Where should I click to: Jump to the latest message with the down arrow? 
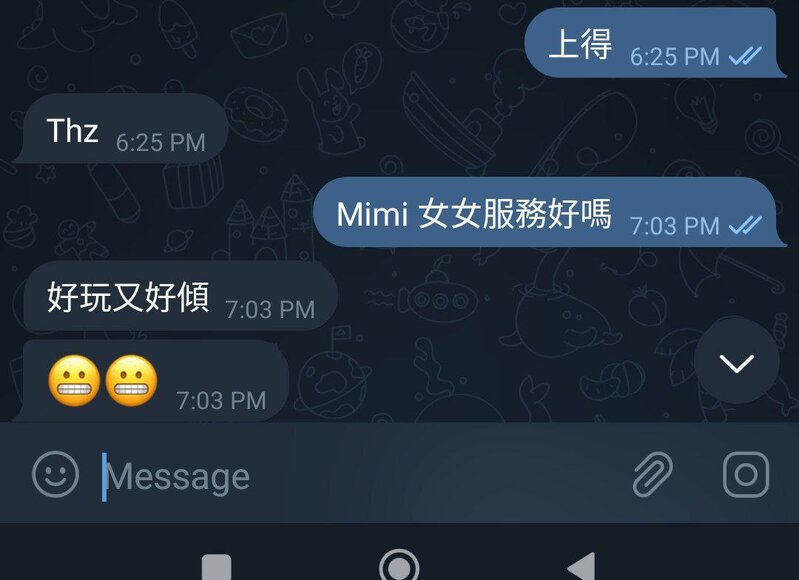[x=737, y=363]
